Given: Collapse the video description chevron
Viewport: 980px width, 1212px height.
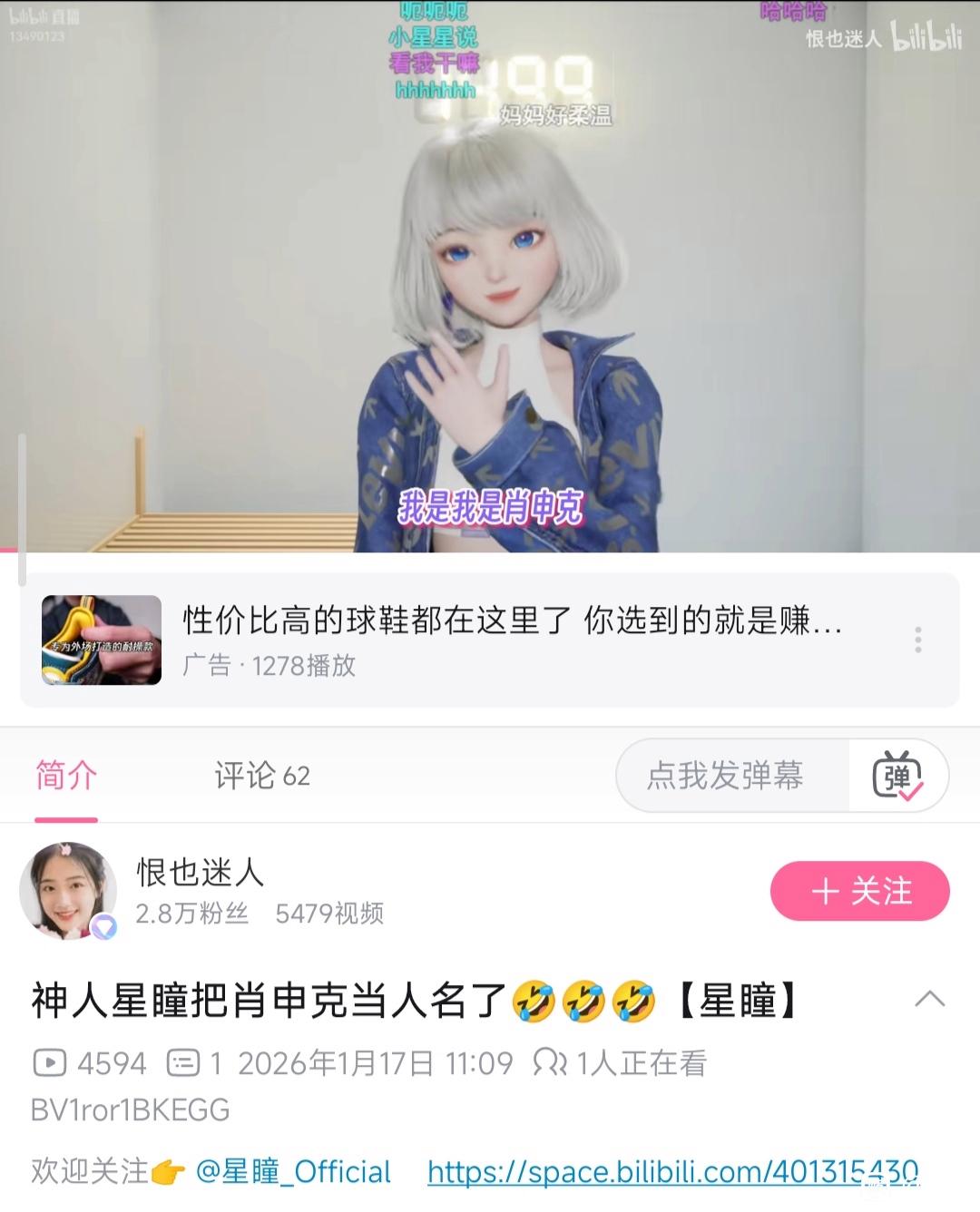Looking at the screenshot, I should (x=930, y=1000).
